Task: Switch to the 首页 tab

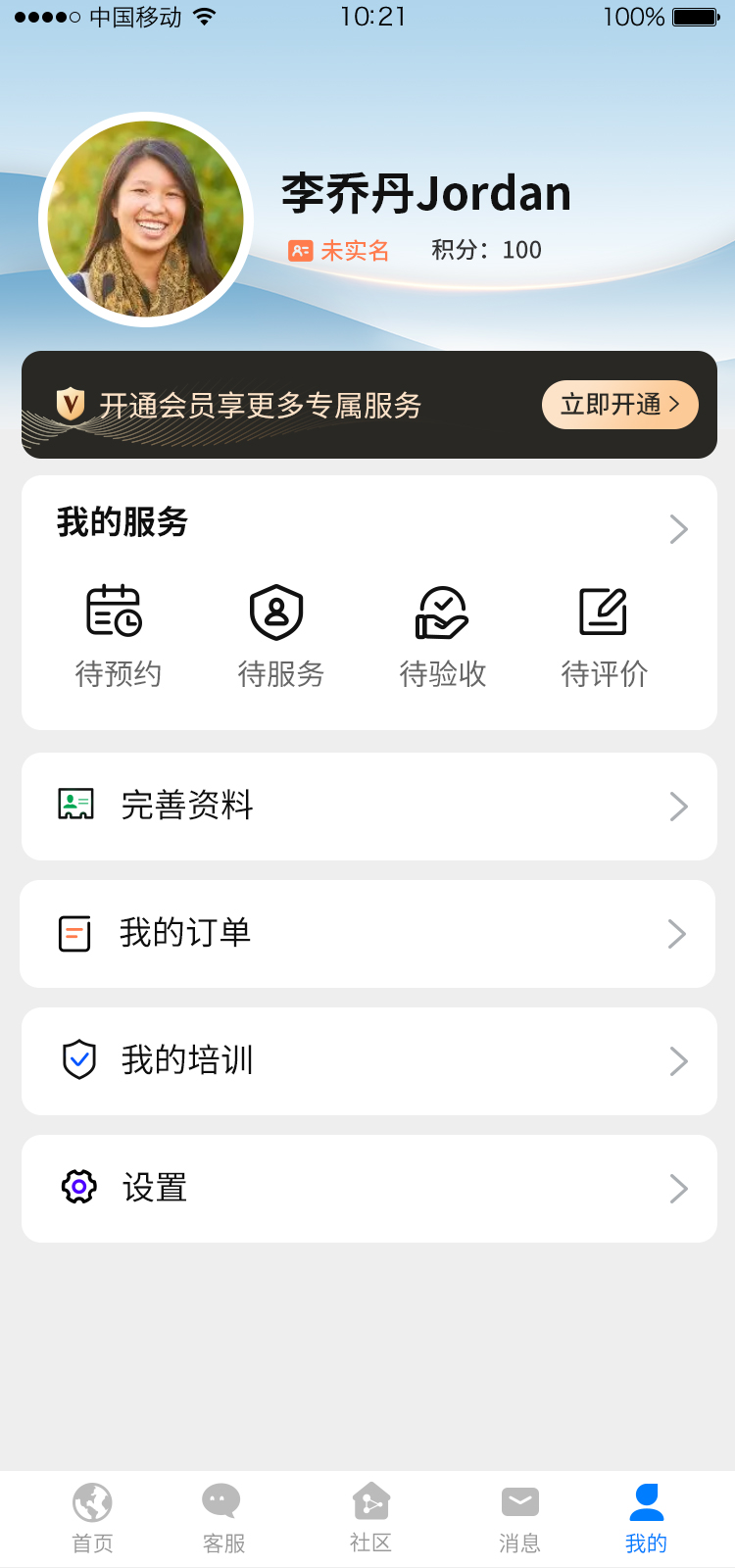Action: point(92,1518)
